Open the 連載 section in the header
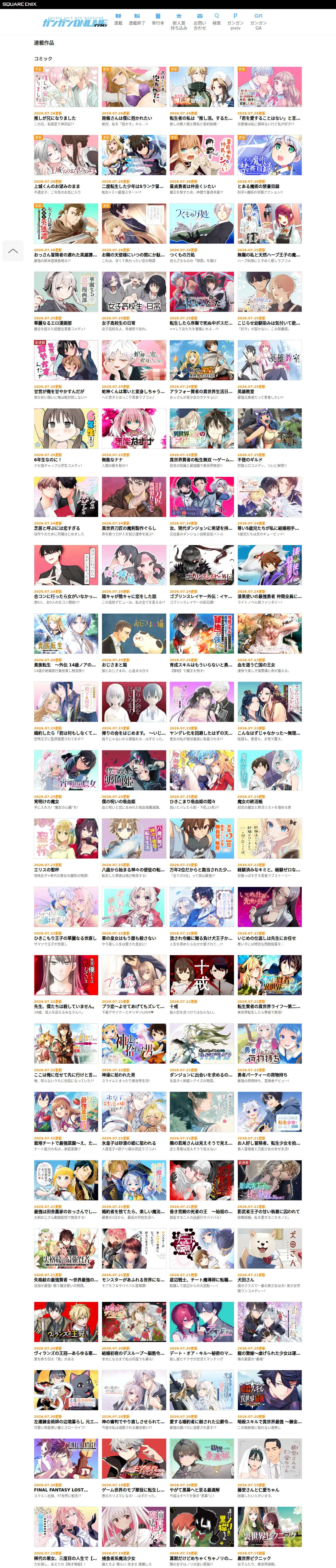The height and width of the screenshot is (1568, 336). click(x=118, y=20)
